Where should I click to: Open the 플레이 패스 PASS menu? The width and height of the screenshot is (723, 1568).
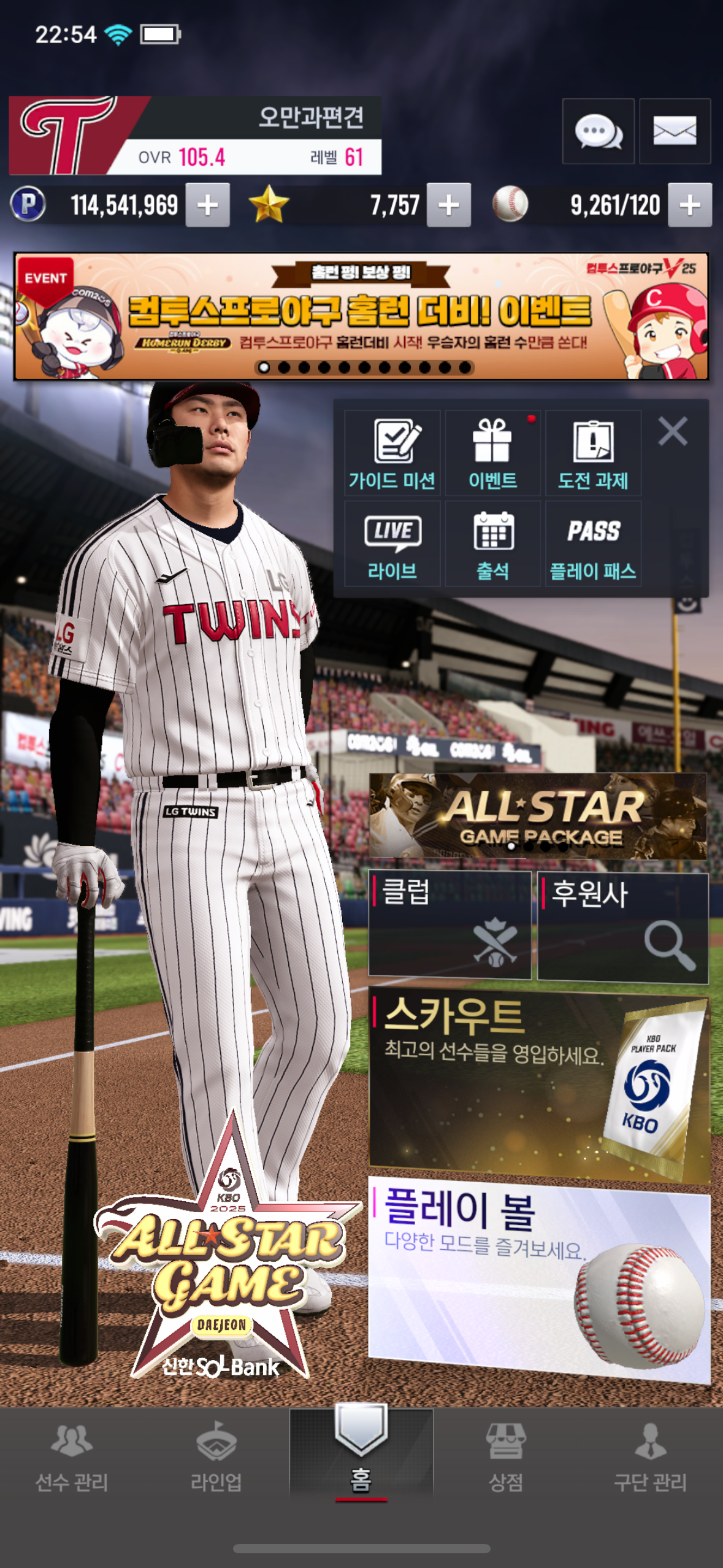click(x=593, y=544)
